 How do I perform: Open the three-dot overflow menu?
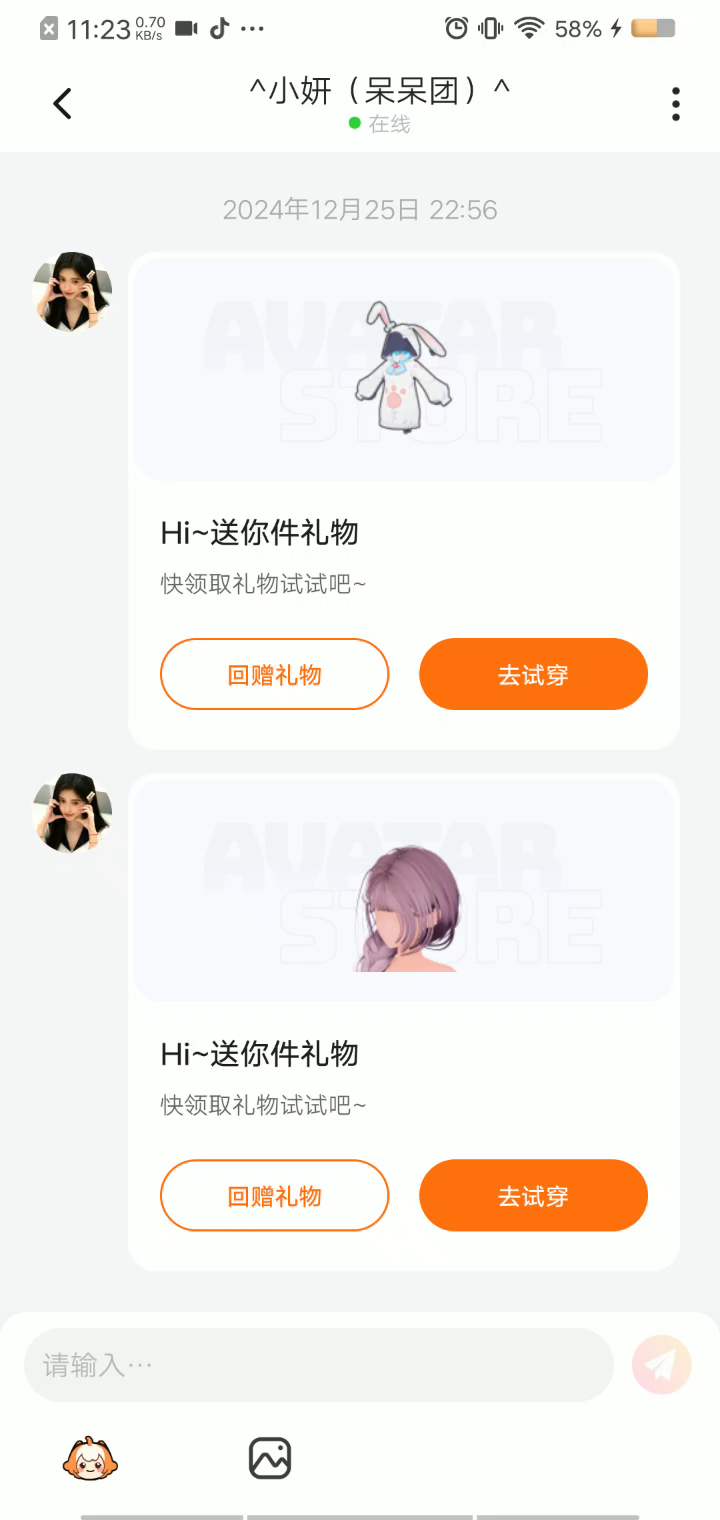(x=676, y=103)
